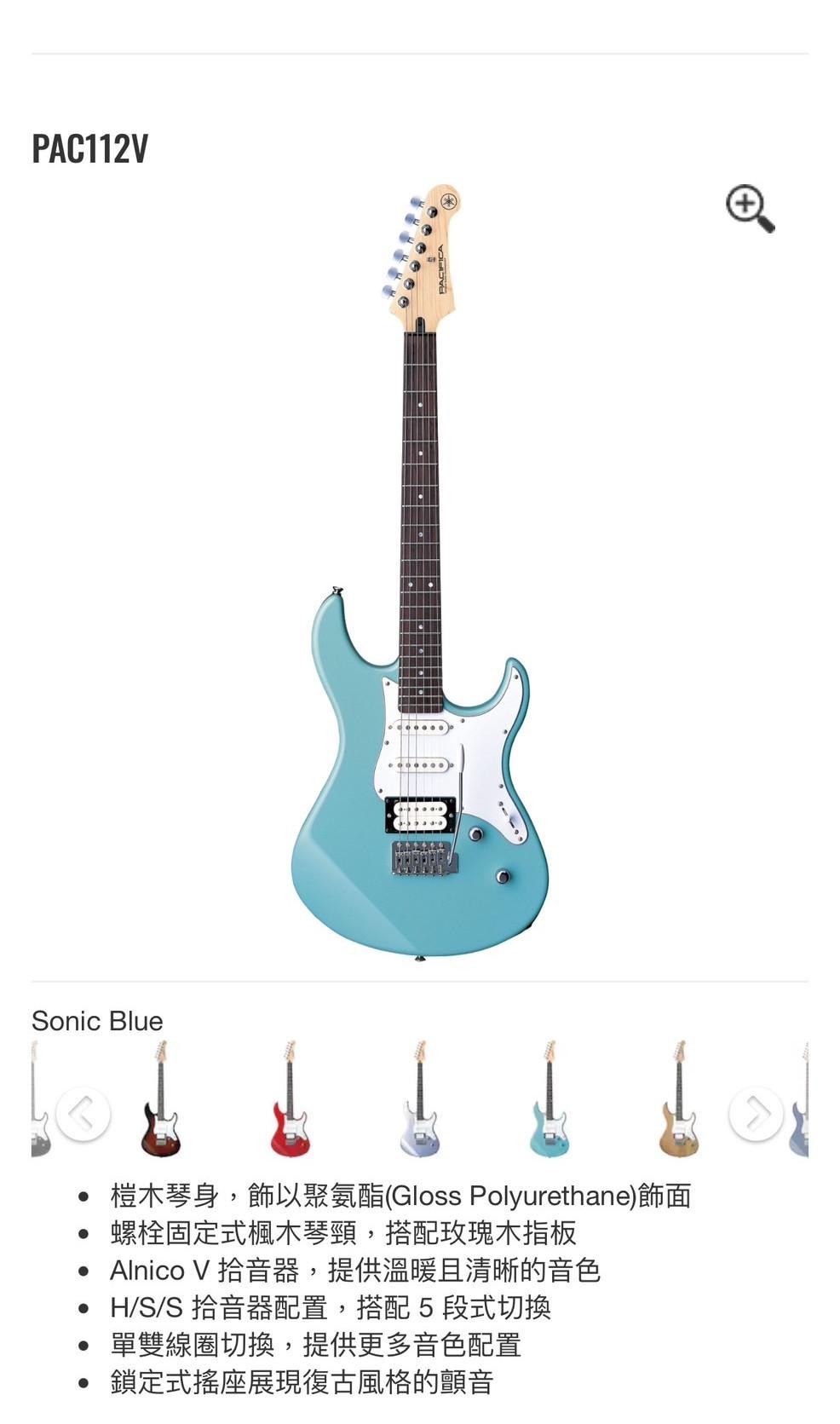Viewport: 840px width, 1424px height.
Task: Zoom into the PAC112V guitar image
Action: pyautogui.click(x=749, y=208)
